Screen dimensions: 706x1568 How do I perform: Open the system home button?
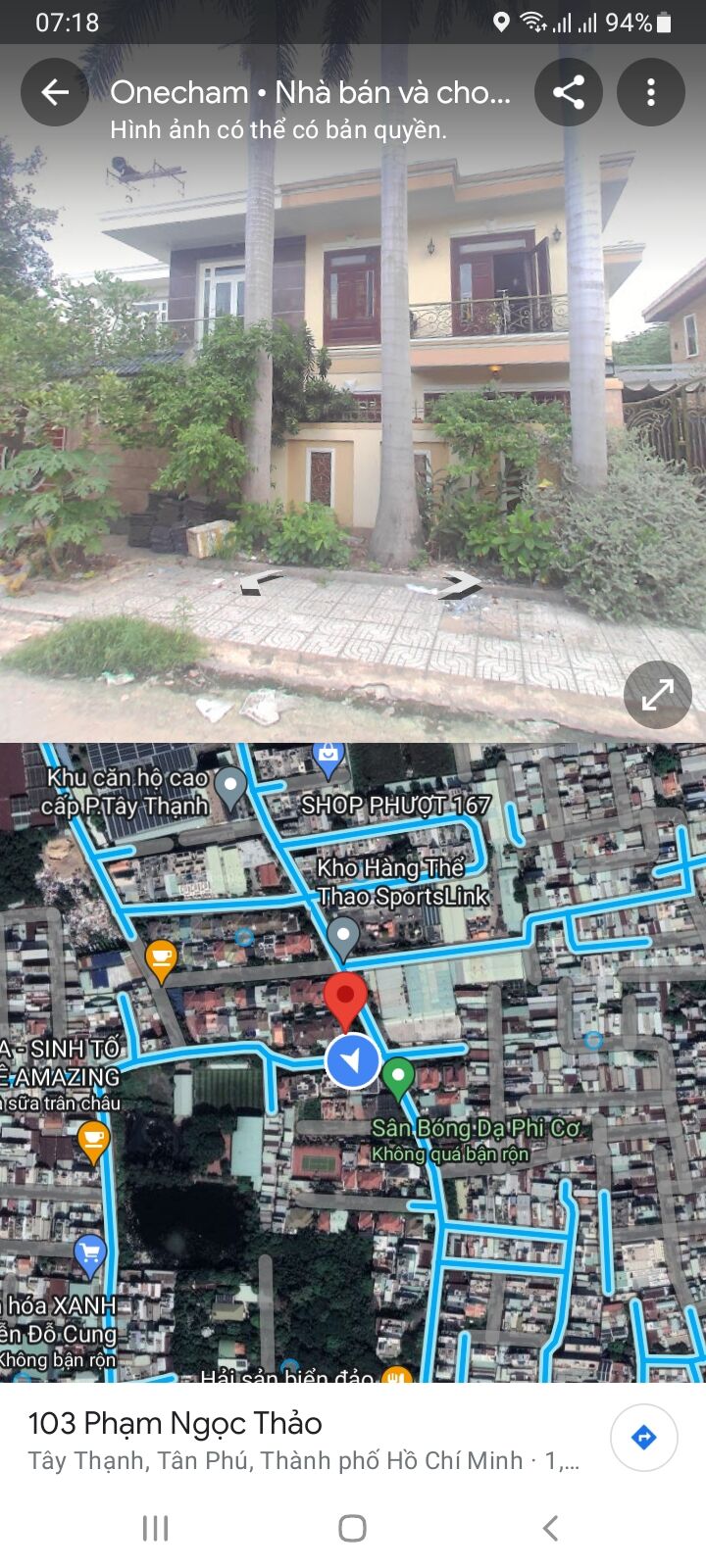(352, 1528)
